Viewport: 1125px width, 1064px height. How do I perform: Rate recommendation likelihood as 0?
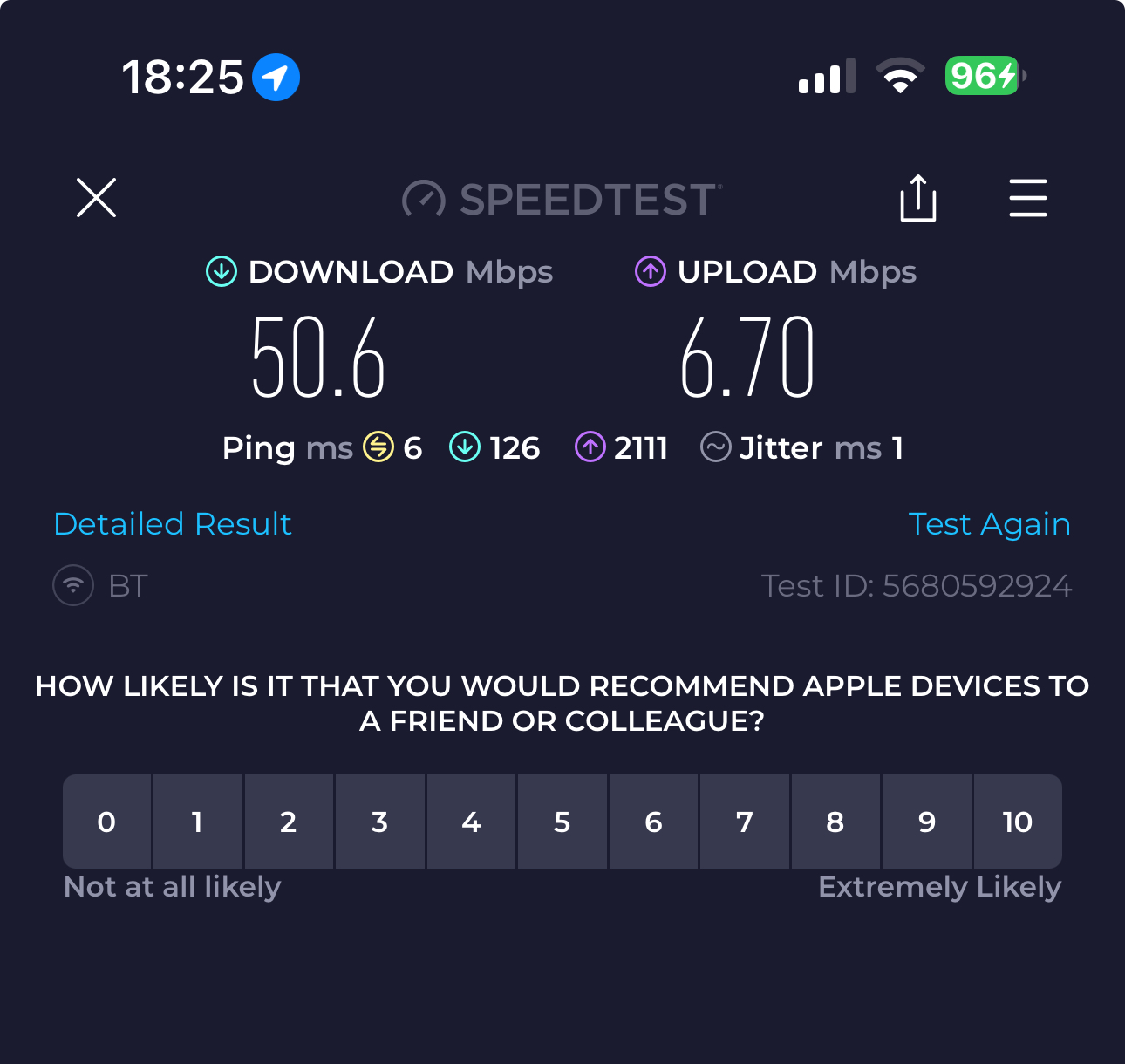pos(106,822)
